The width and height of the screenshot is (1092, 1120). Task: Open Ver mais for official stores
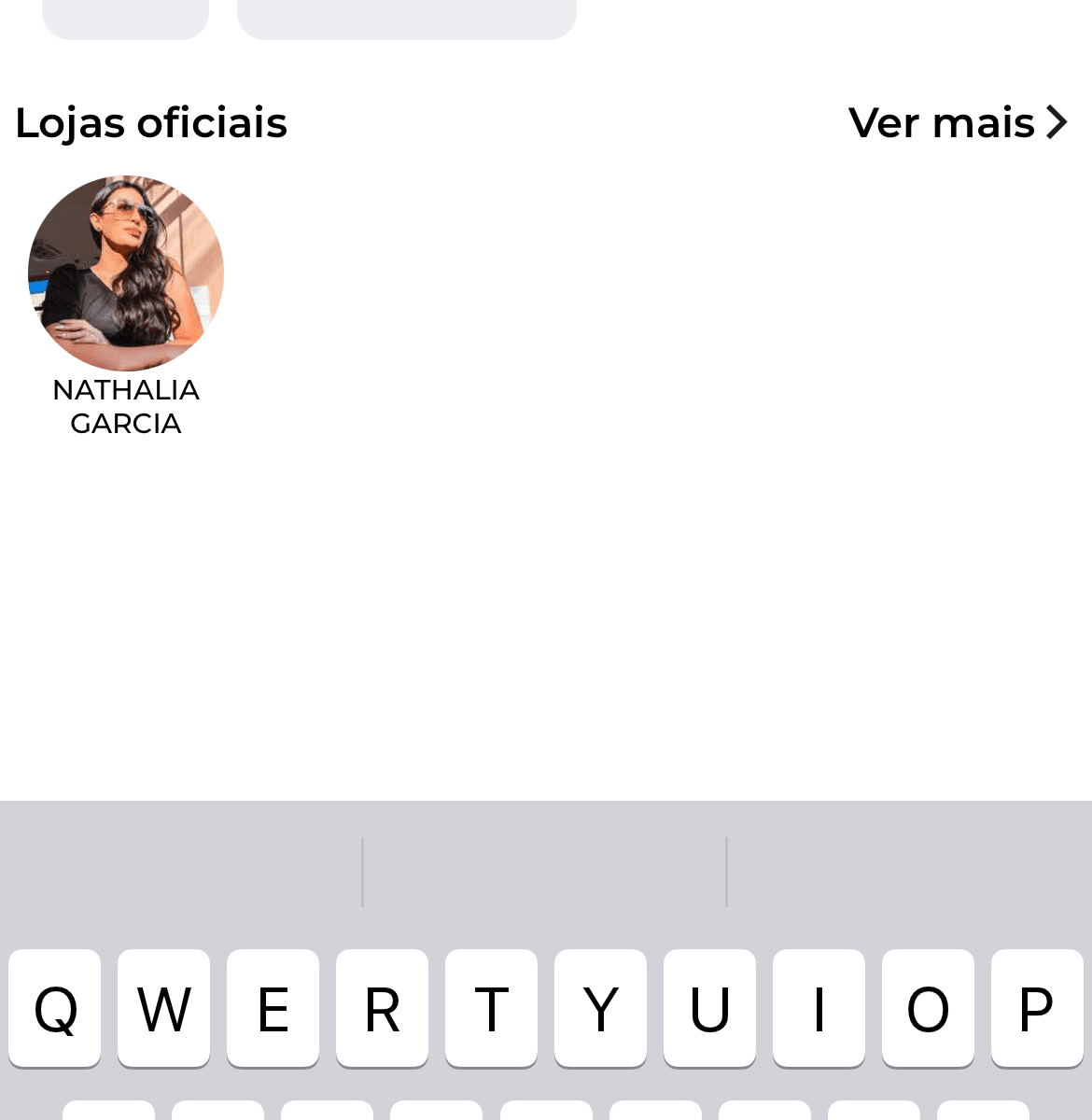957,122
